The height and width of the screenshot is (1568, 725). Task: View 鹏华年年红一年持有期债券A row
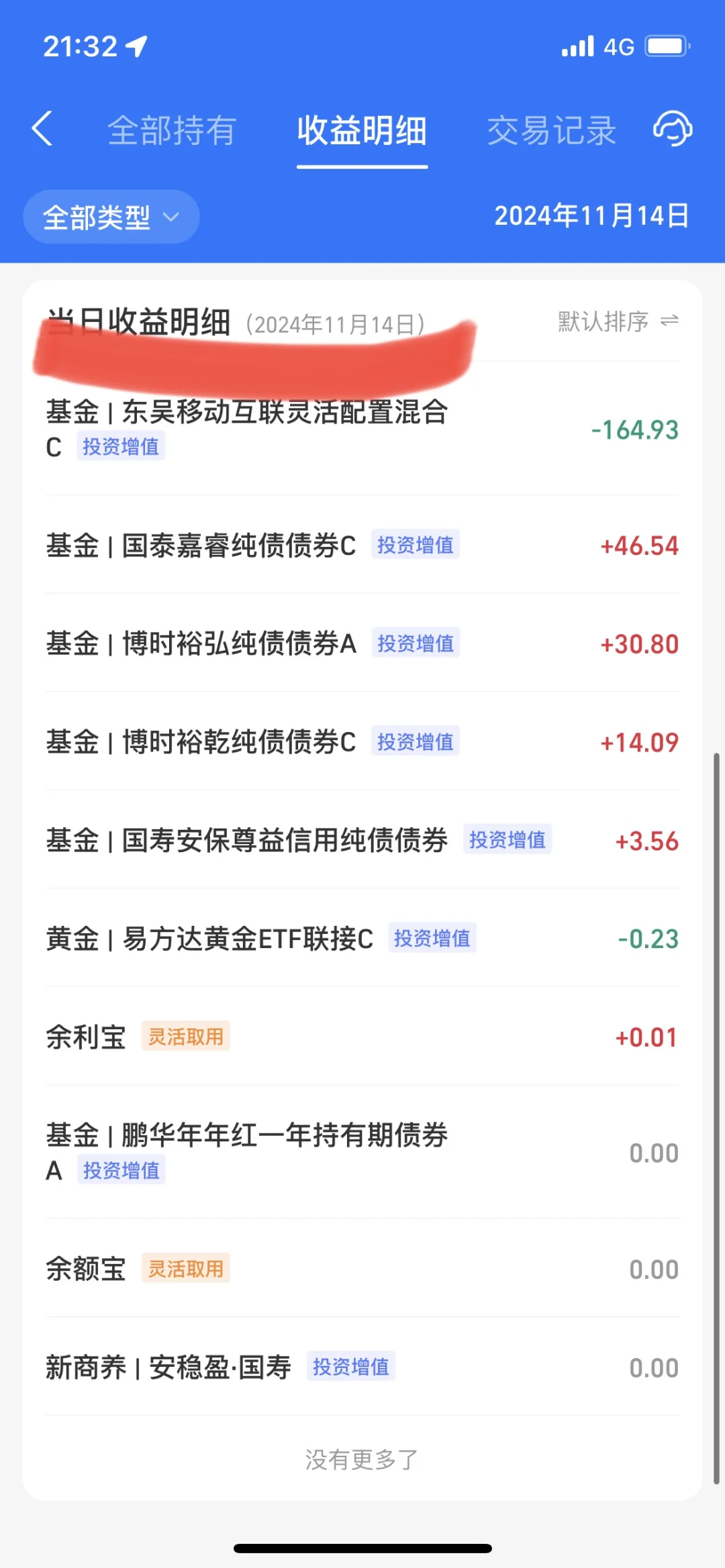[362, 1152]
